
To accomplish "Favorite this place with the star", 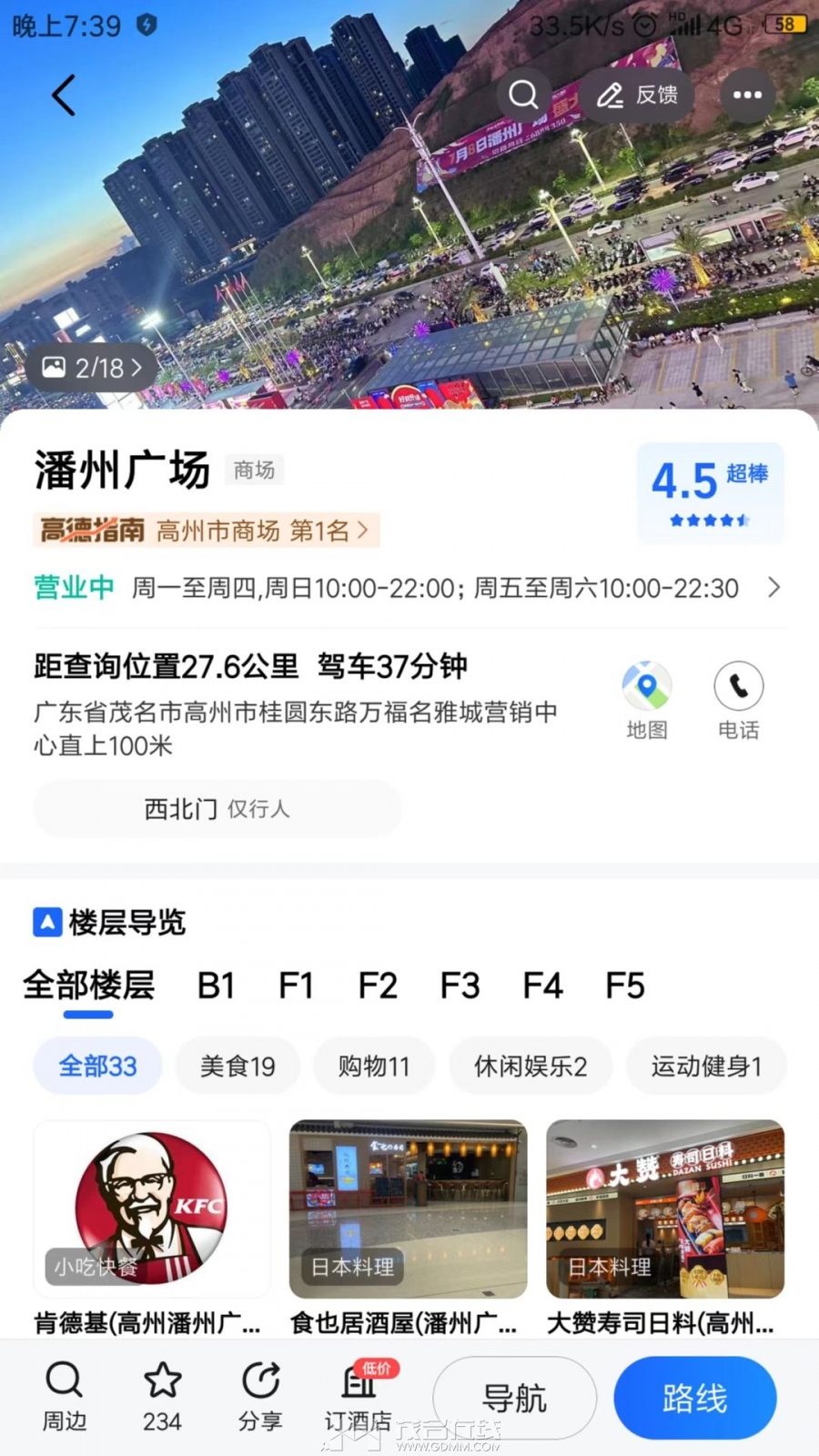I will point(162,1397).
